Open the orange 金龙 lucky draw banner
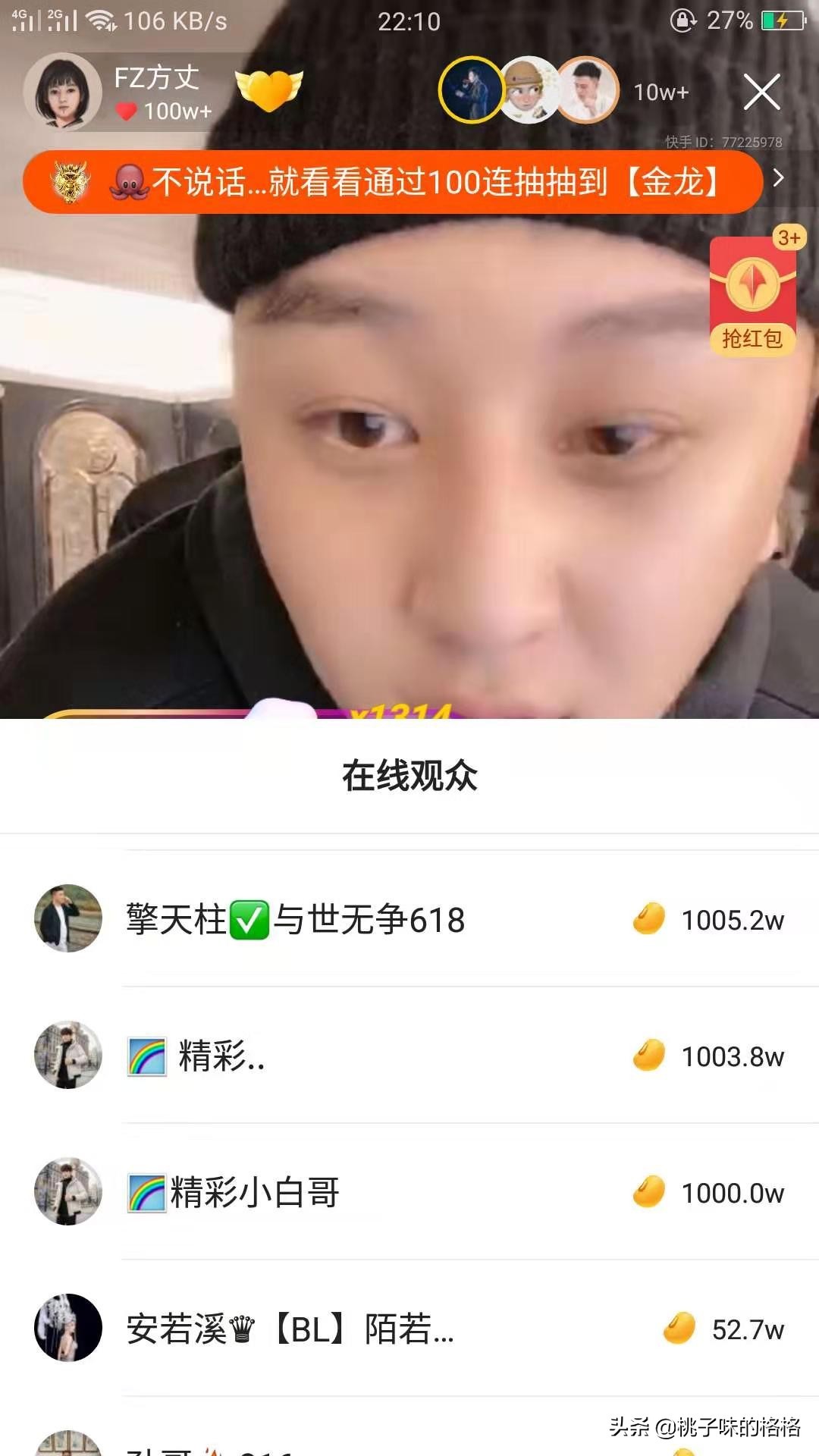 (x=391, y=182)
